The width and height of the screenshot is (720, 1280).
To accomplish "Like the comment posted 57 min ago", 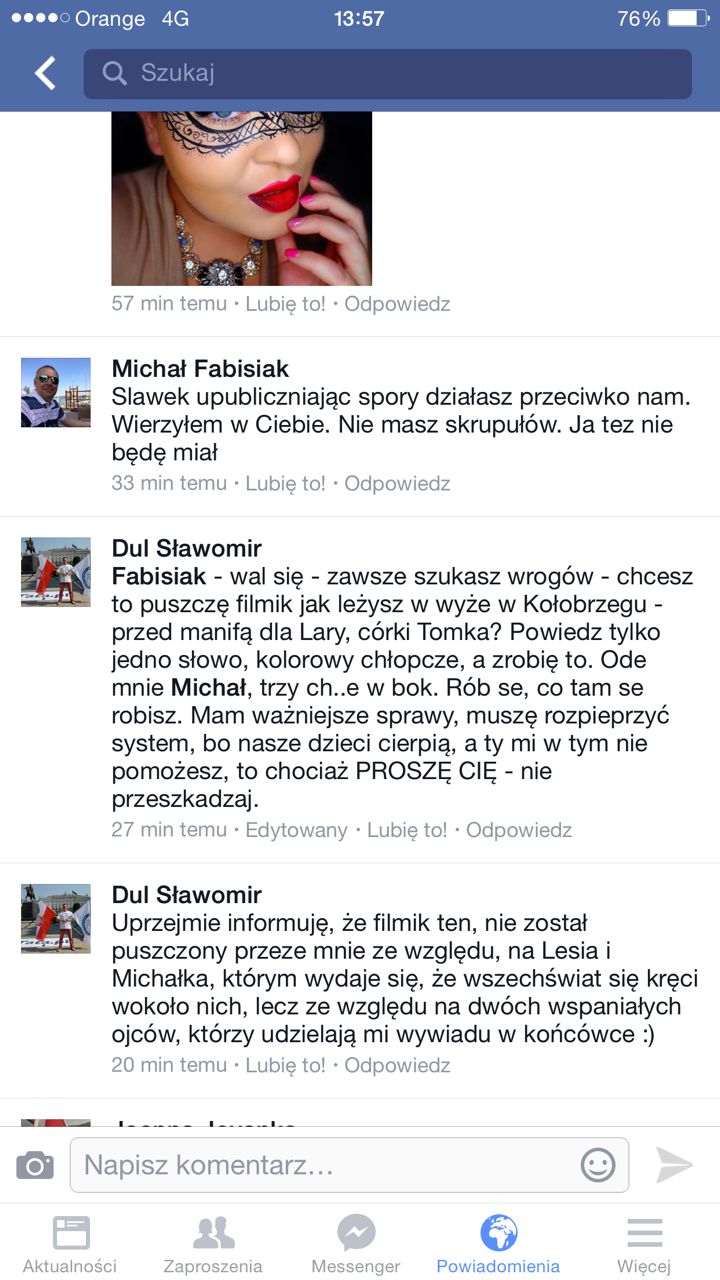I will pos(286,304).
